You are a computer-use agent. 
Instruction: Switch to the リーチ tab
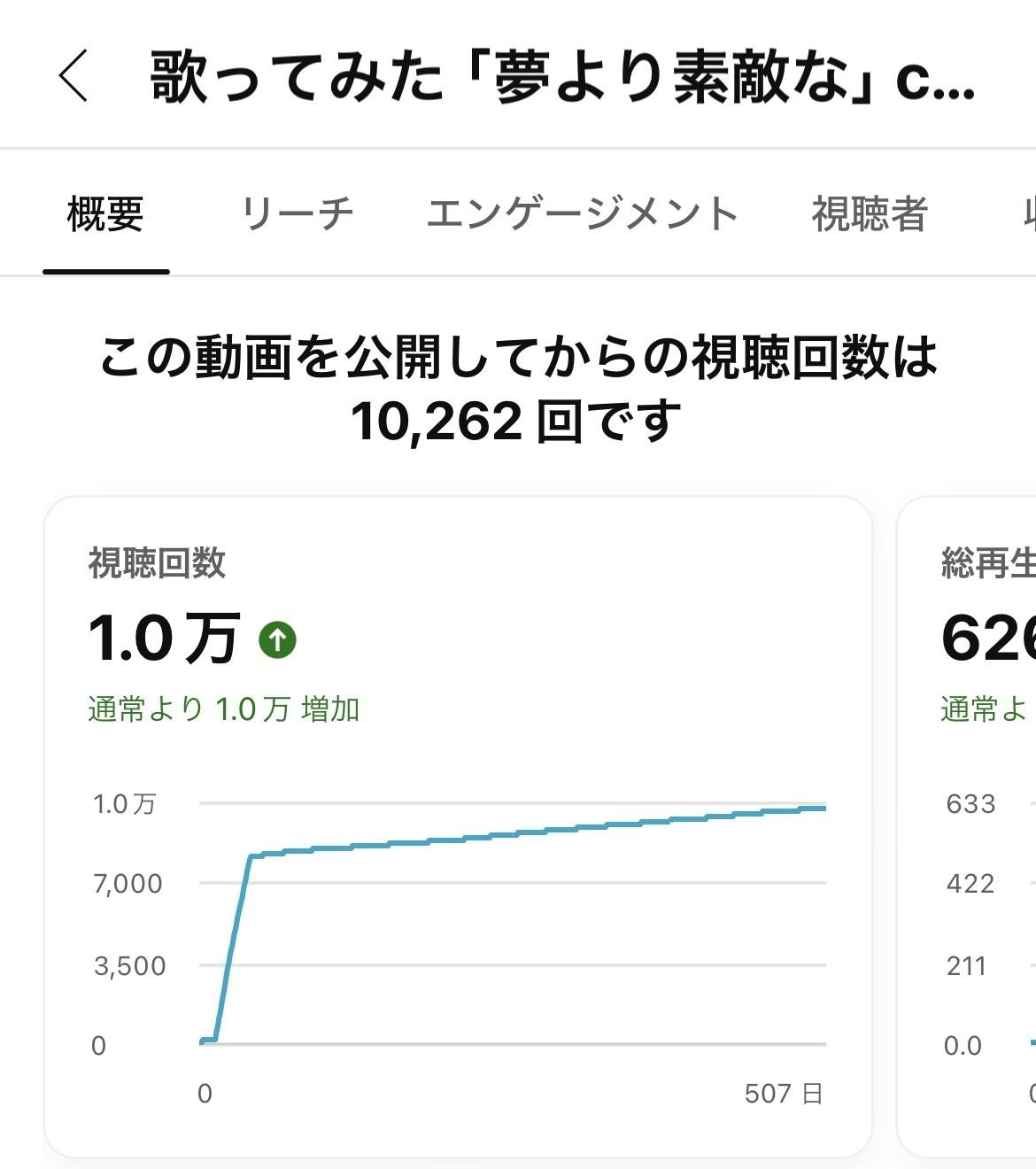pos(297,215)
